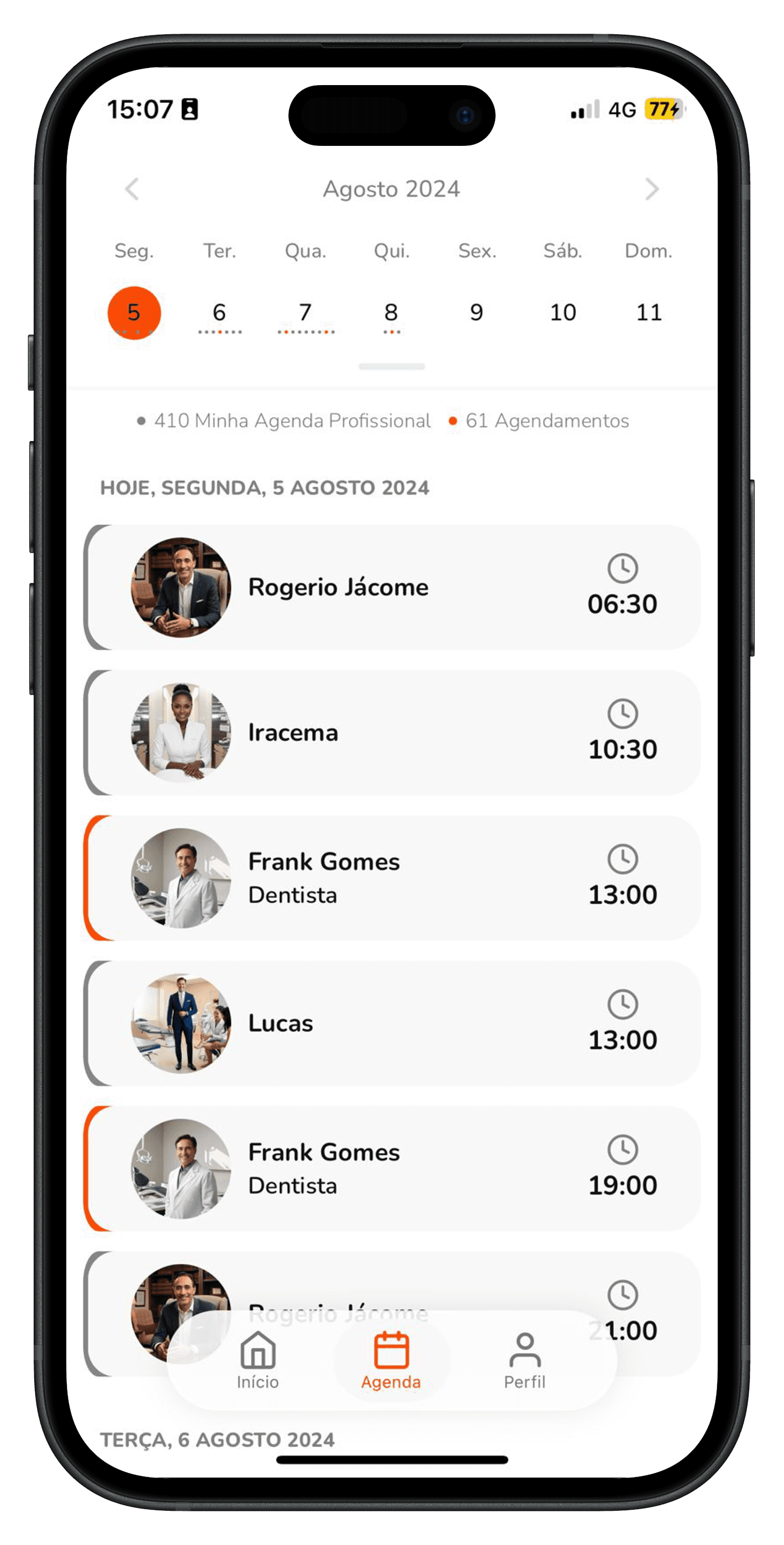The height and width of the screenshot is (1545, 784).
Task: Open Frank Gomes' 19:00 appointment
Action: pos(392,1168)
